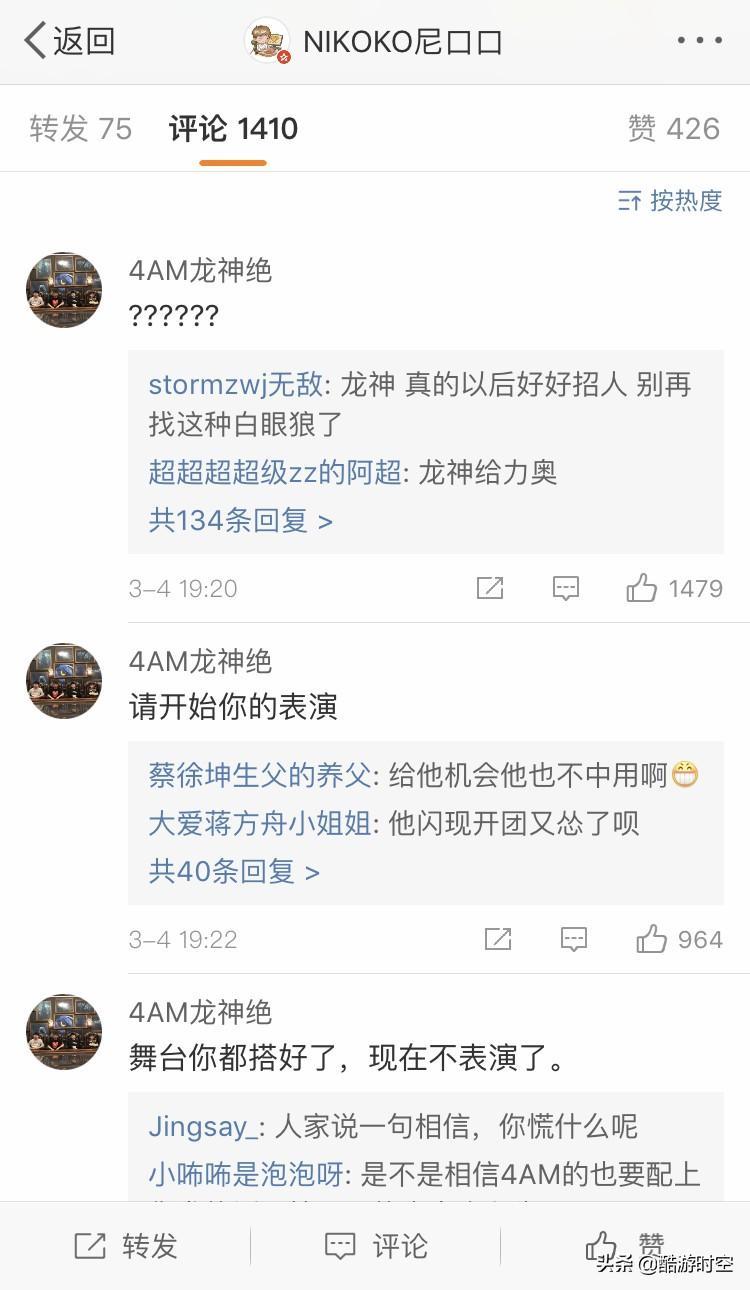Open the 按热度 sort option

point(670,200)
